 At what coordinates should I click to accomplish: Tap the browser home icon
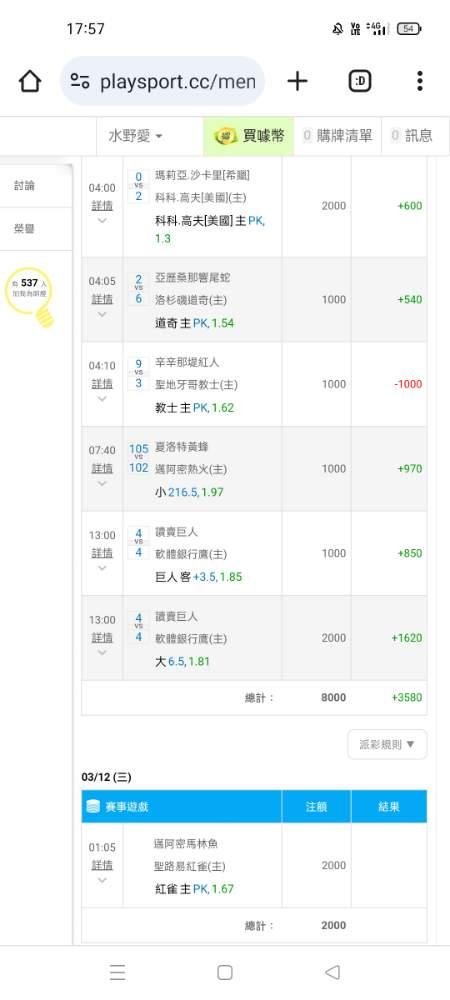coord(30,81)
